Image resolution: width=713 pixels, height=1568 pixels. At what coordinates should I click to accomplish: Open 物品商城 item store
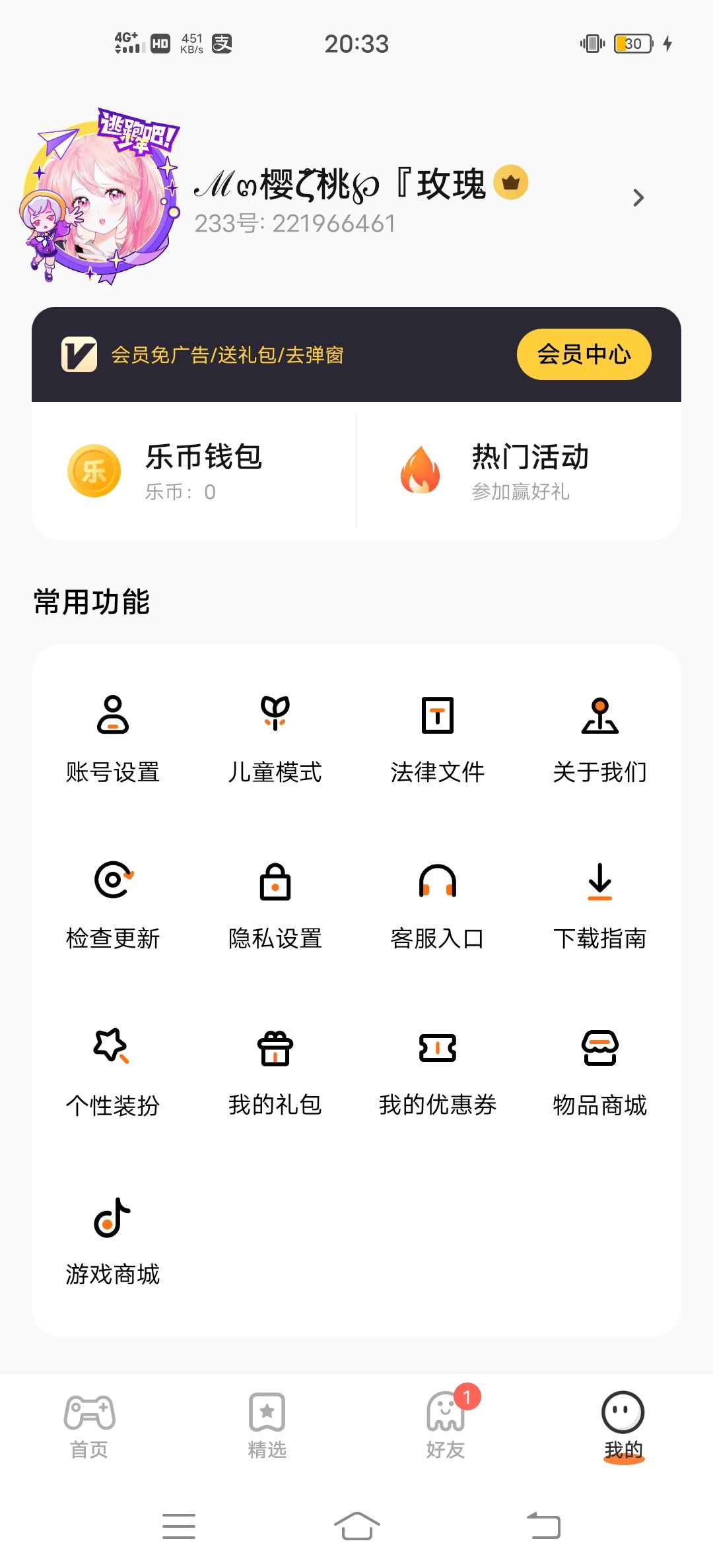point(600,1071)
